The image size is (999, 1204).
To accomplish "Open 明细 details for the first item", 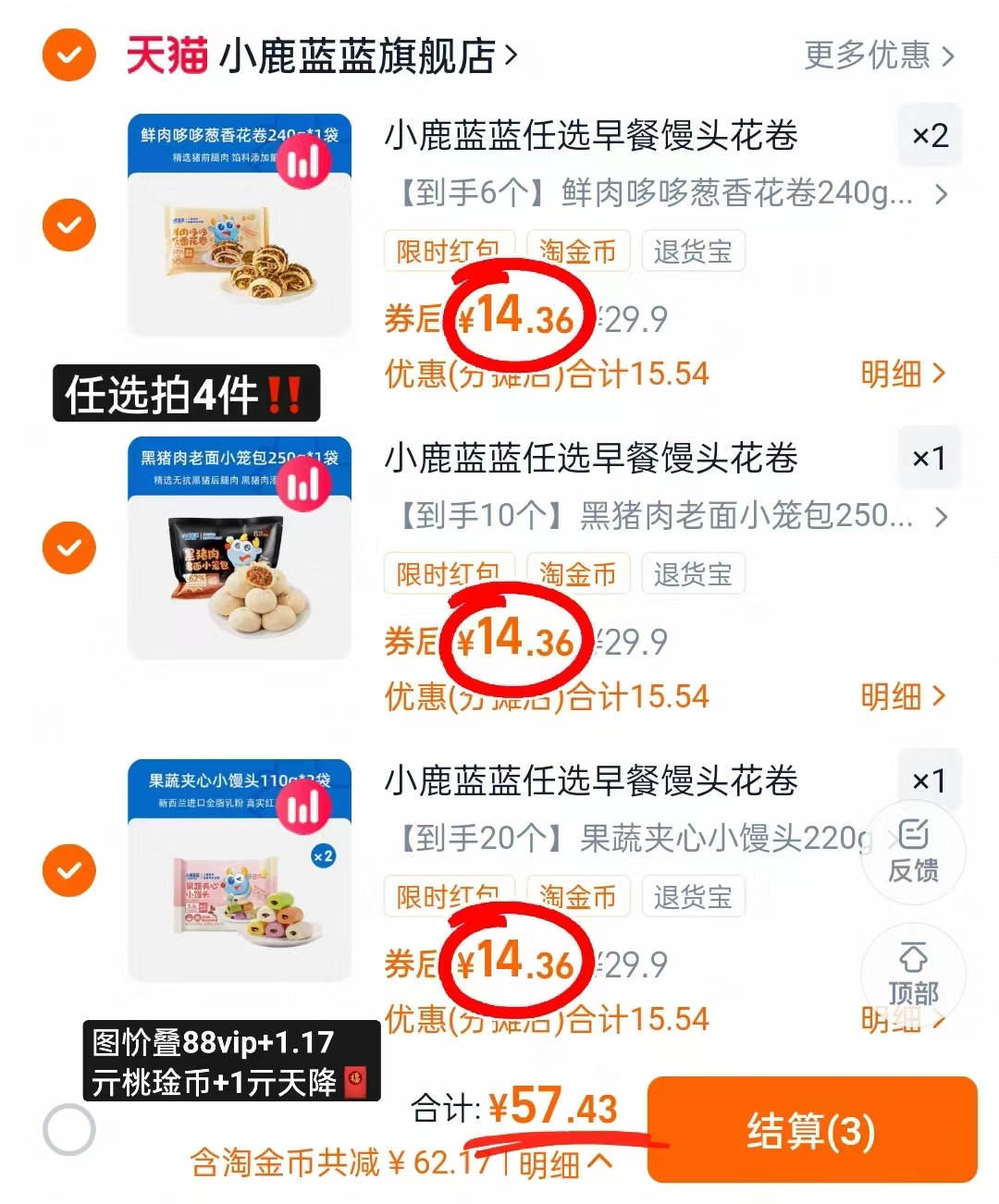I will 902,375.
